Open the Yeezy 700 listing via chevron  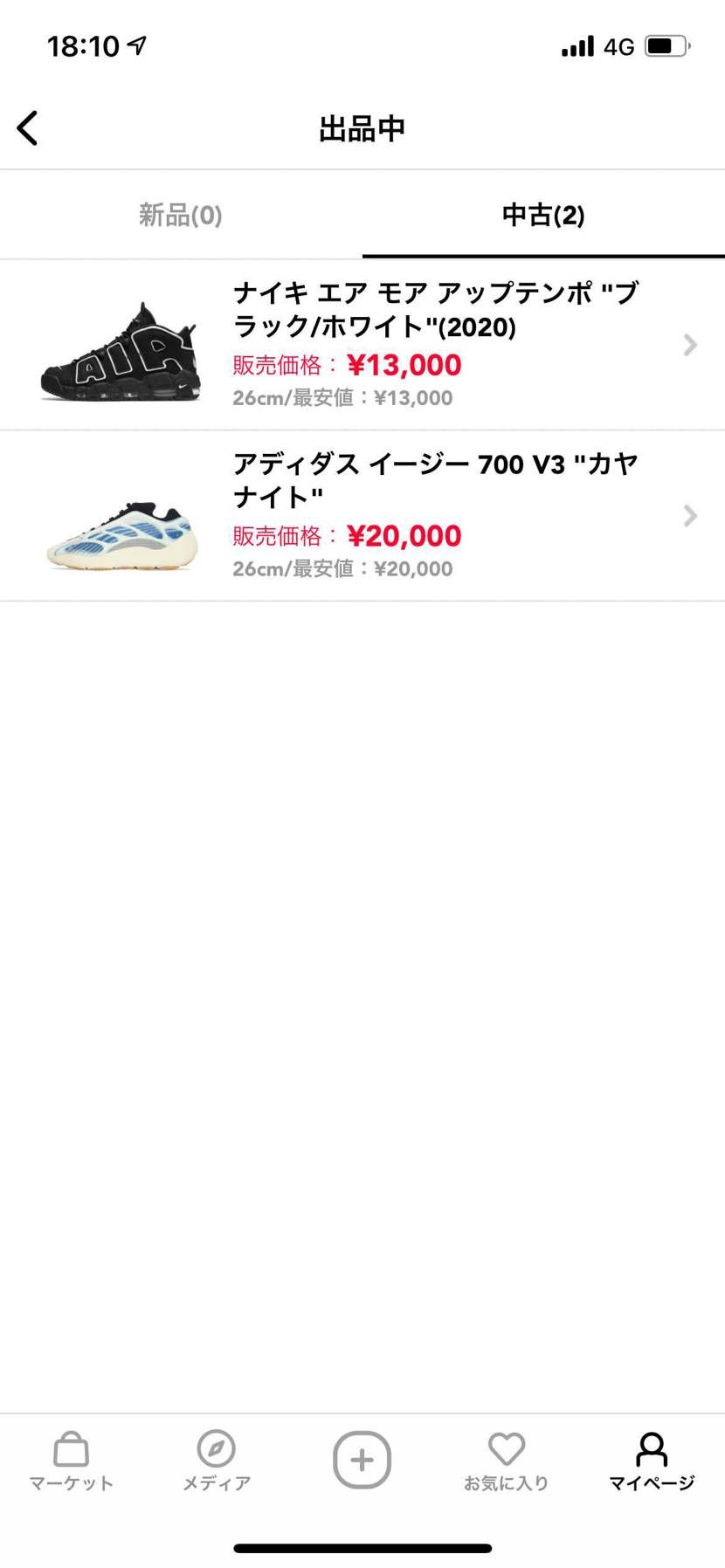689,517
